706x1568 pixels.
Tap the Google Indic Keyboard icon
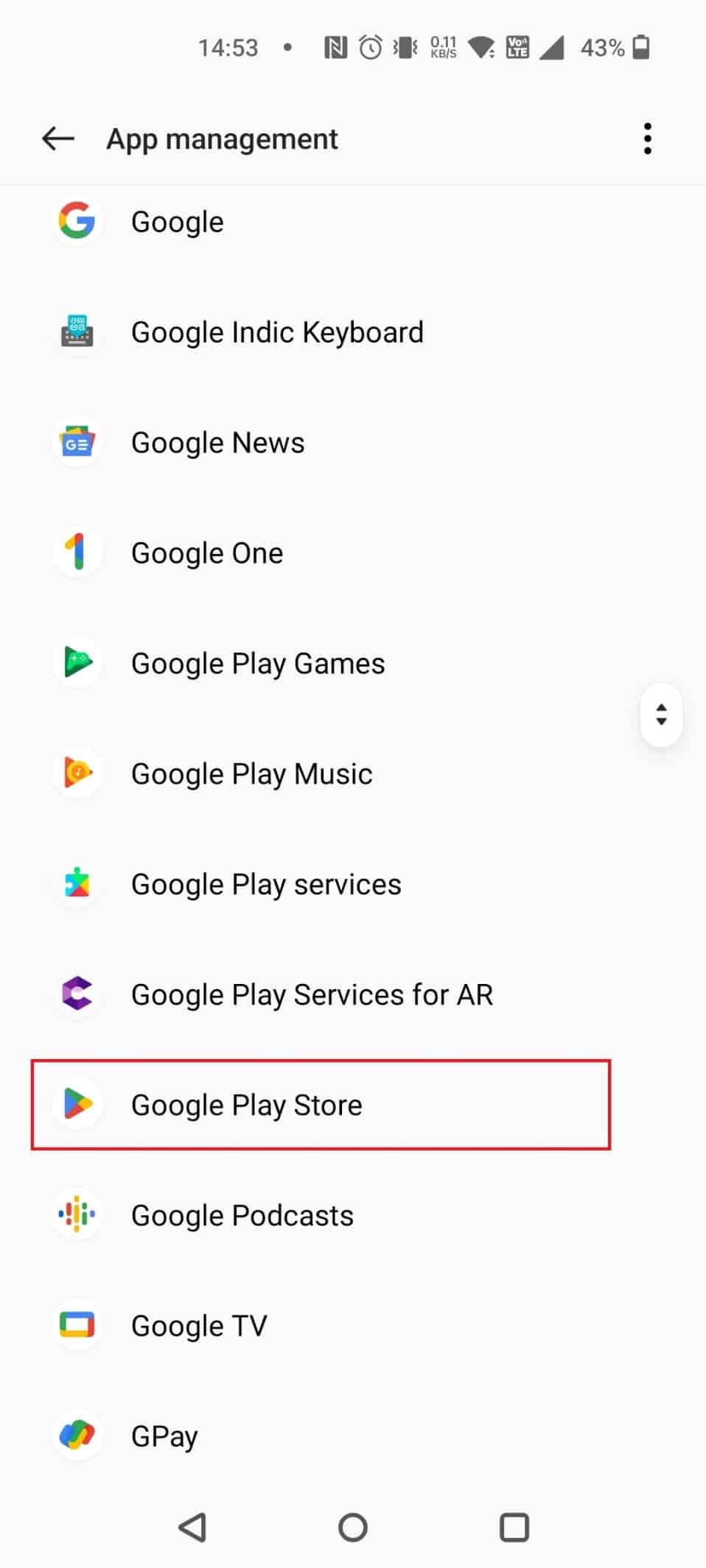click(x=77, y=331)
